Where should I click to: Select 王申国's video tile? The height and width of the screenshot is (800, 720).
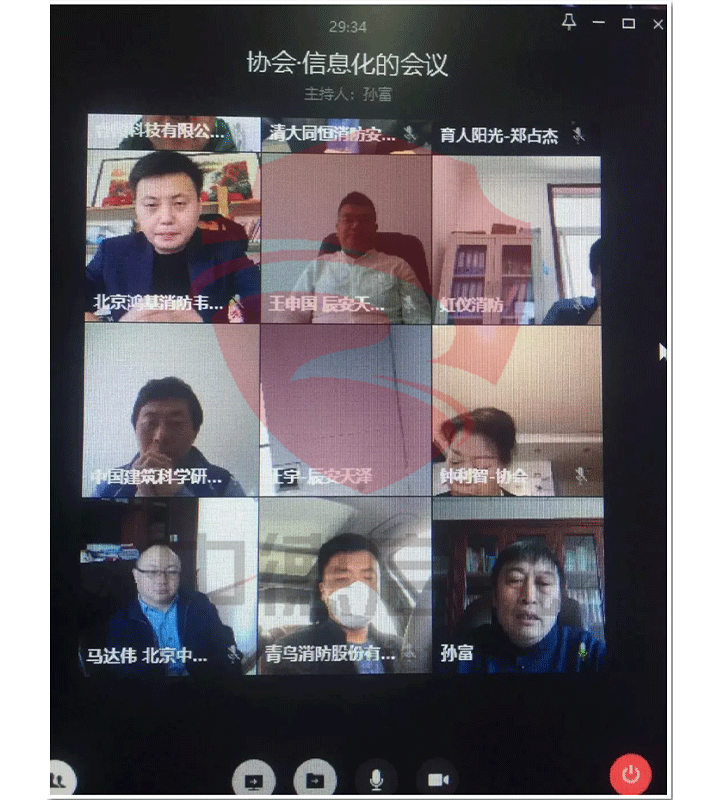coord(346,240)
